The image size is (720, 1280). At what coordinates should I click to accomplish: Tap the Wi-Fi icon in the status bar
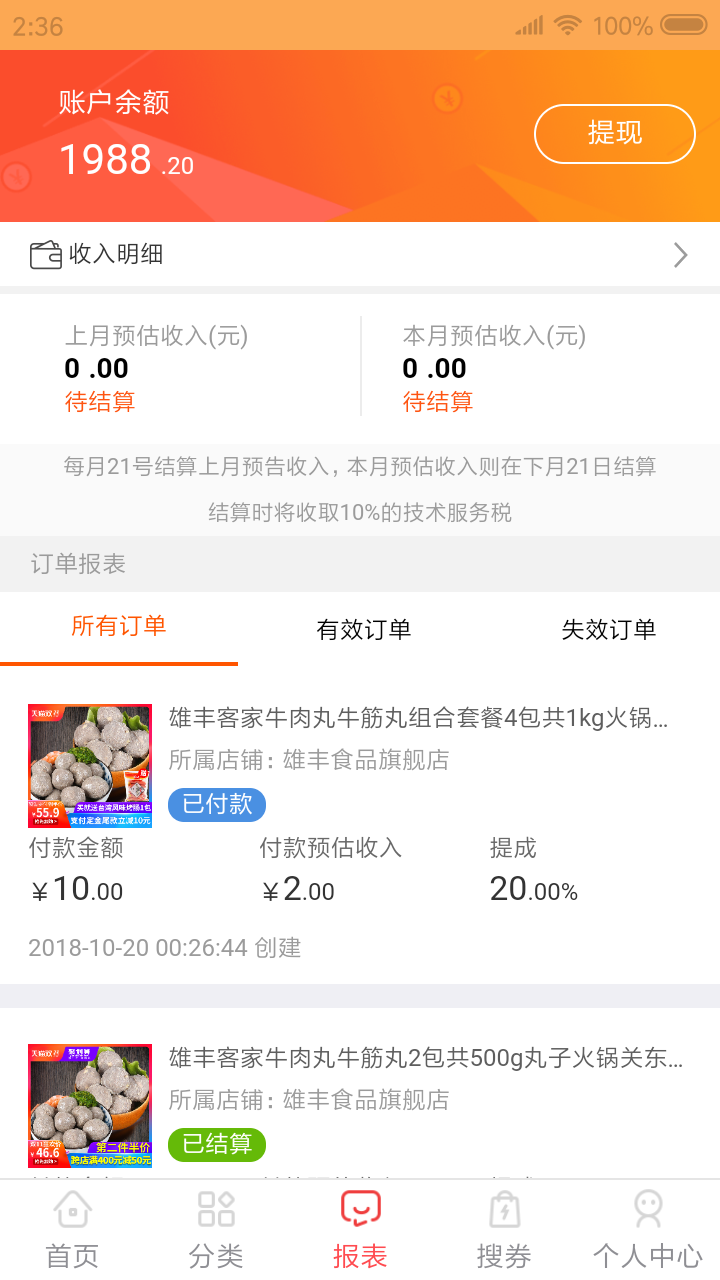pos(567,26)
